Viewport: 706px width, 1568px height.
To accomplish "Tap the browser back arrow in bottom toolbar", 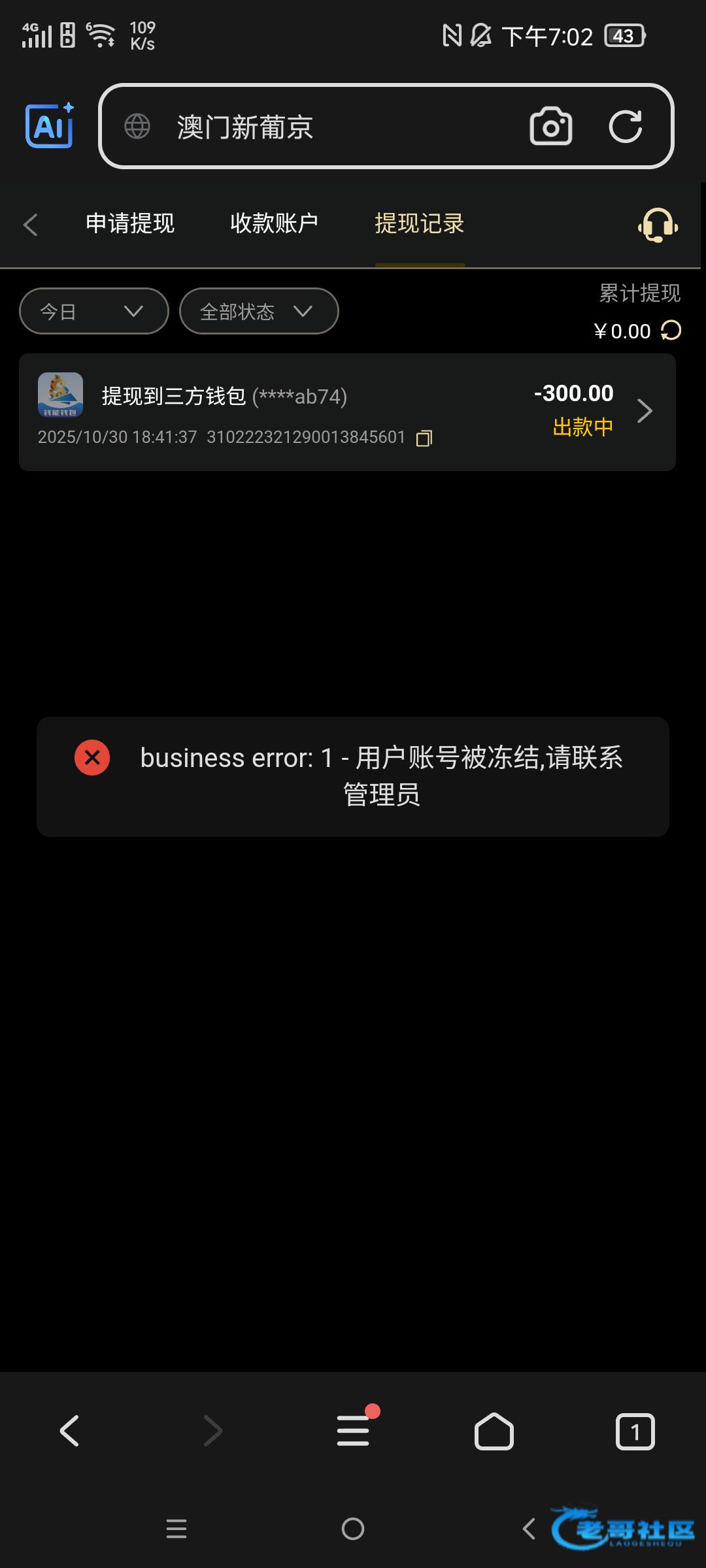I will click(70, 1431).
